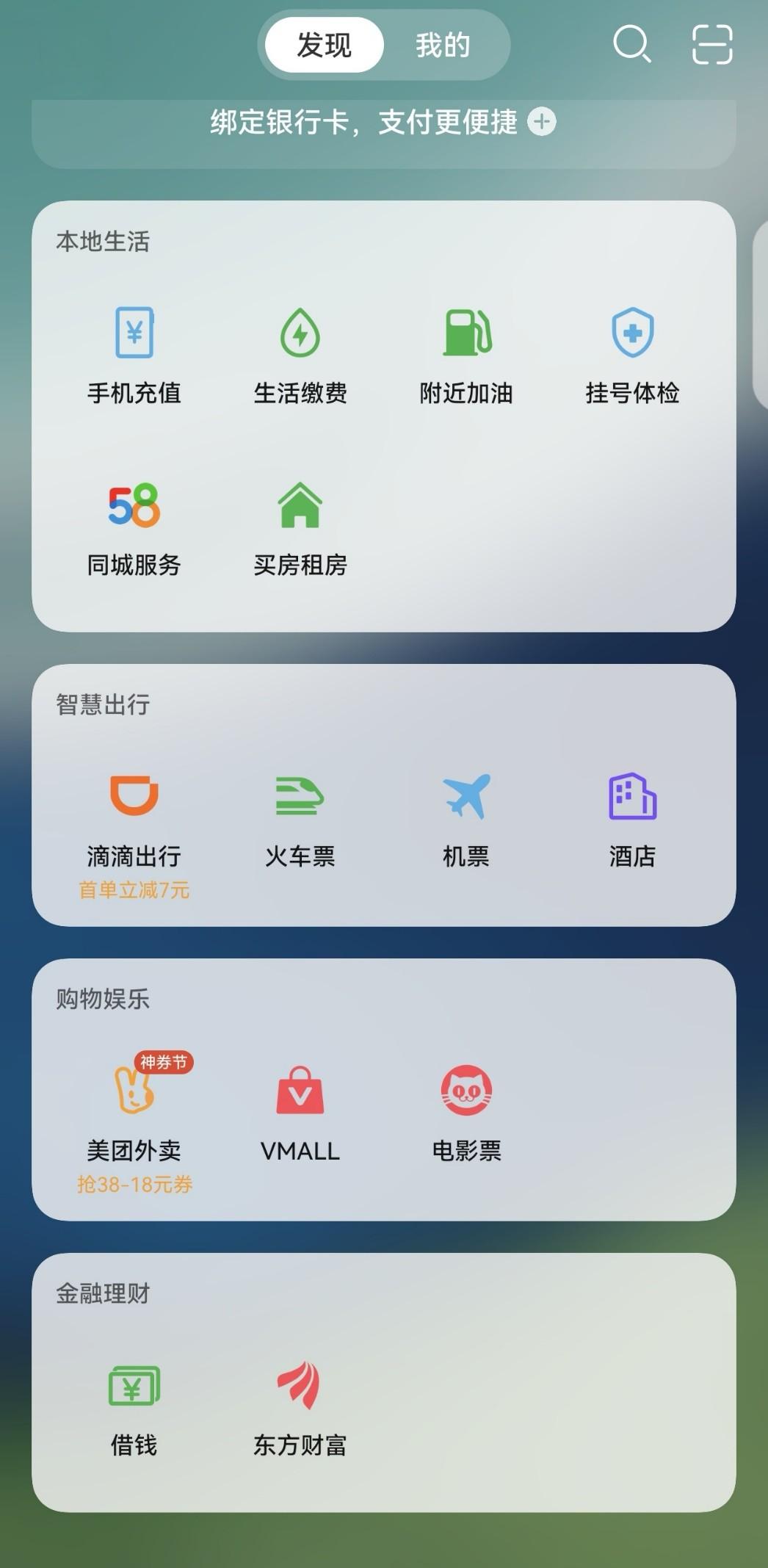
Task: Open the scan code icon
Action: click(711, 44)
